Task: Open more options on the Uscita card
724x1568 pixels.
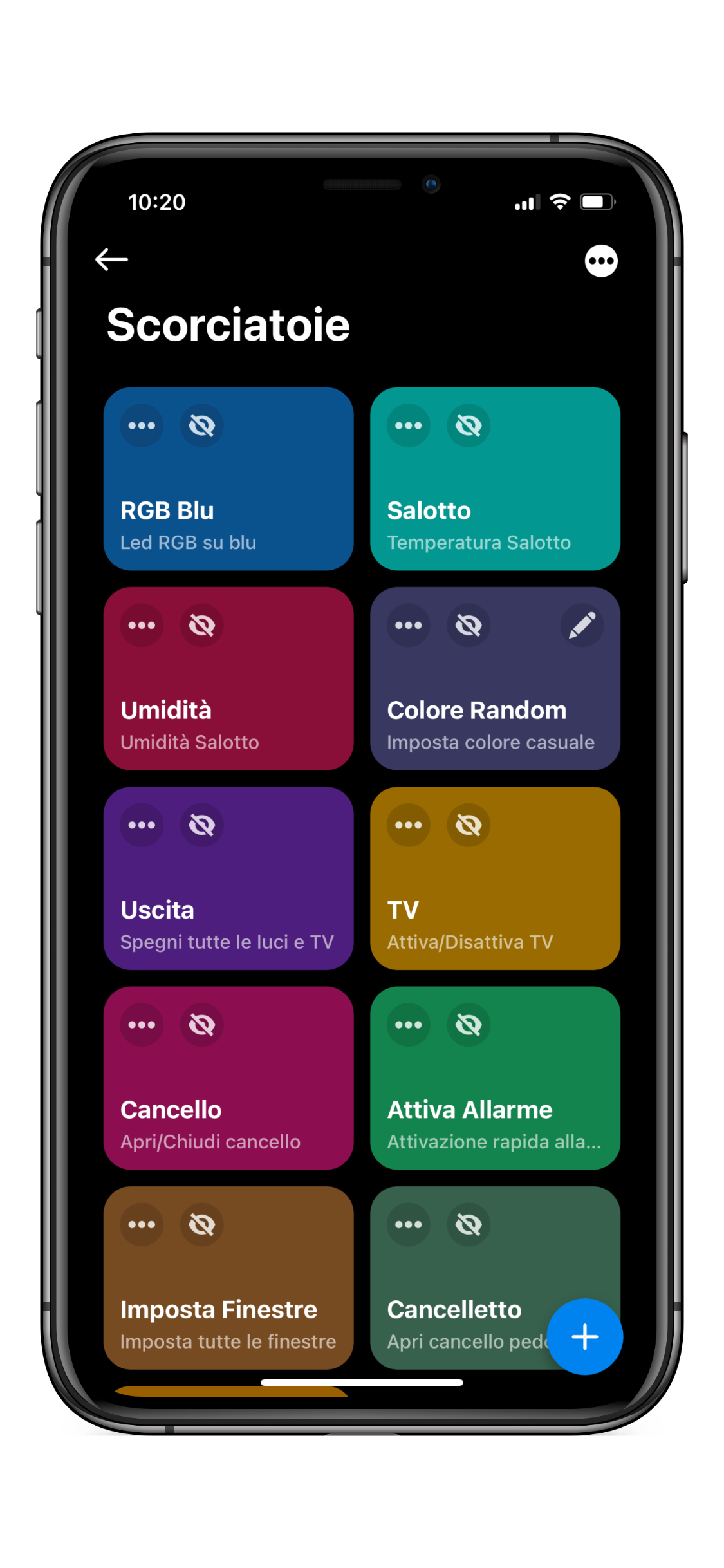Action: pos(142,825)
